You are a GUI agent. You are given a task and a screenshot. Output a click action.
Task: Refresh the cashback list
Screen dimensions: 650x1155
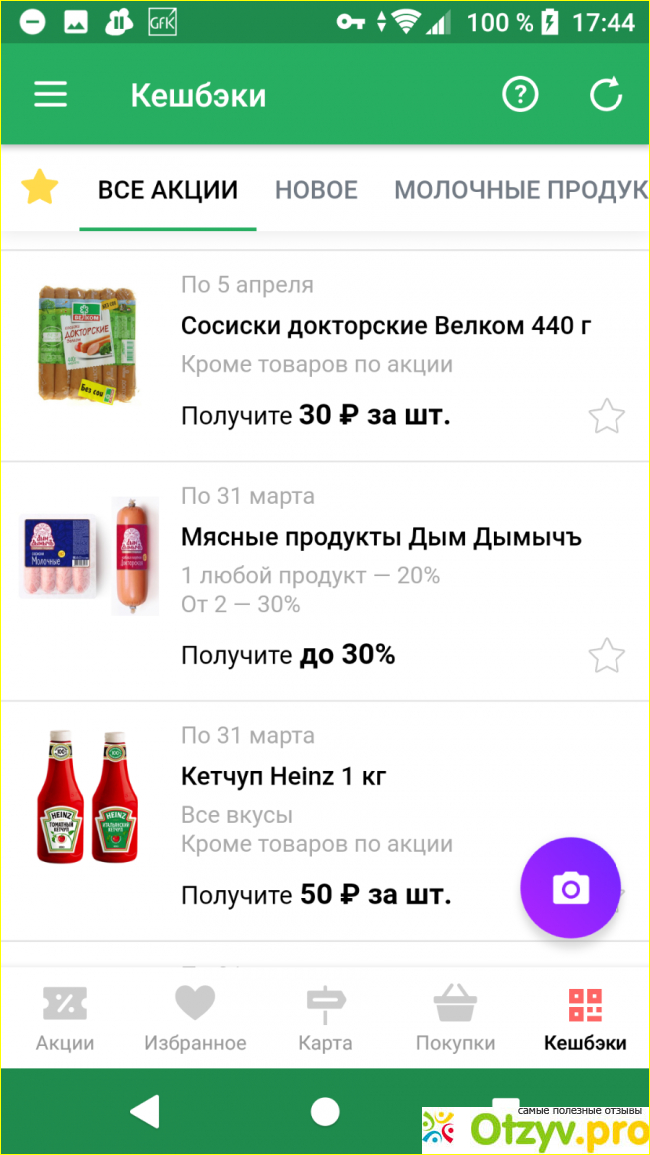point(605,95)
